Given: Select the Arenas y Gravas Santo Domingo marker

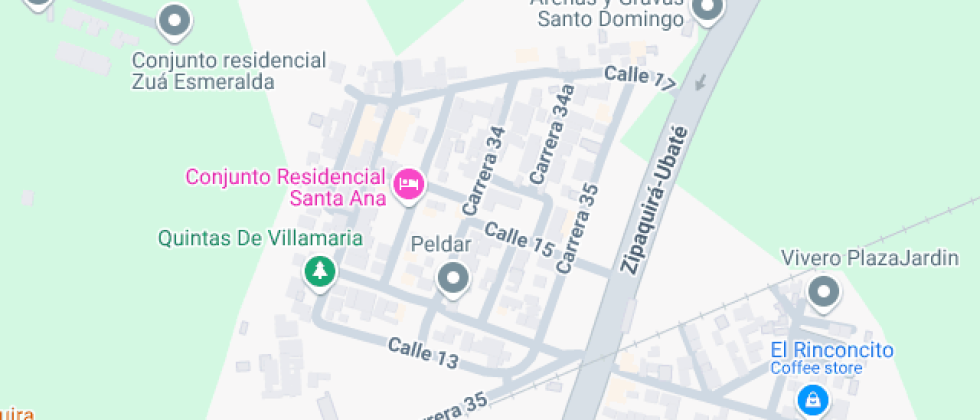Looking at the screenshot, I should [708, 11].
